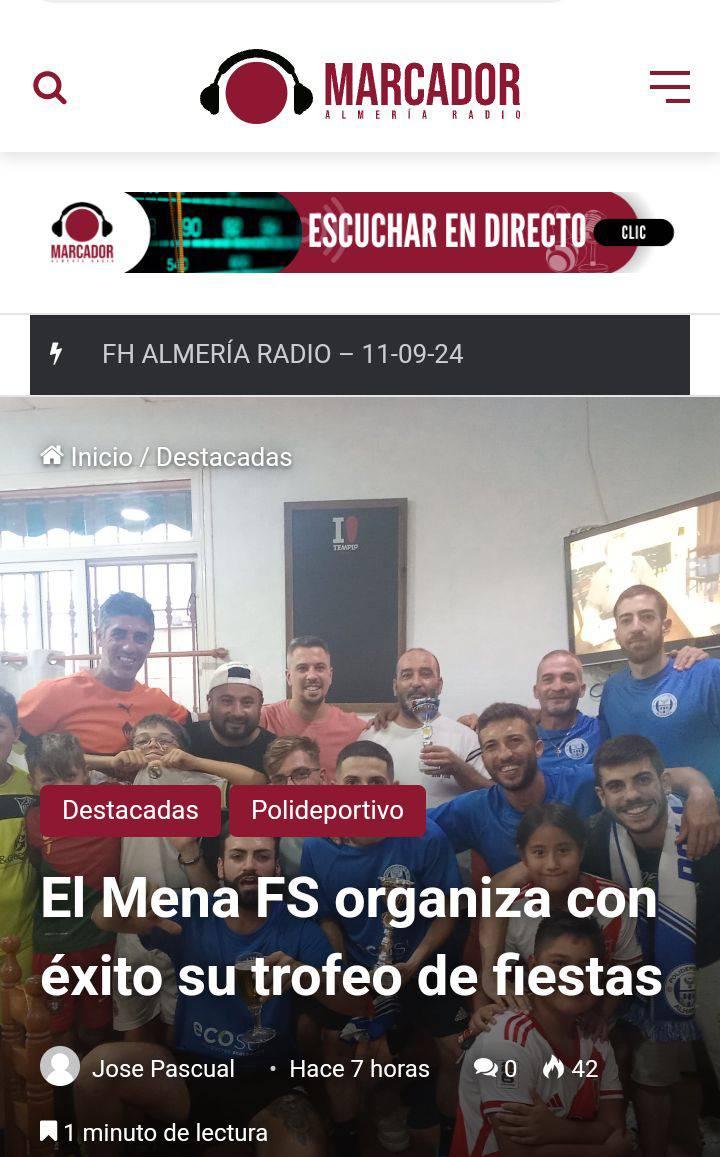Select the Polideportivo category tag

tap(327, 810)
